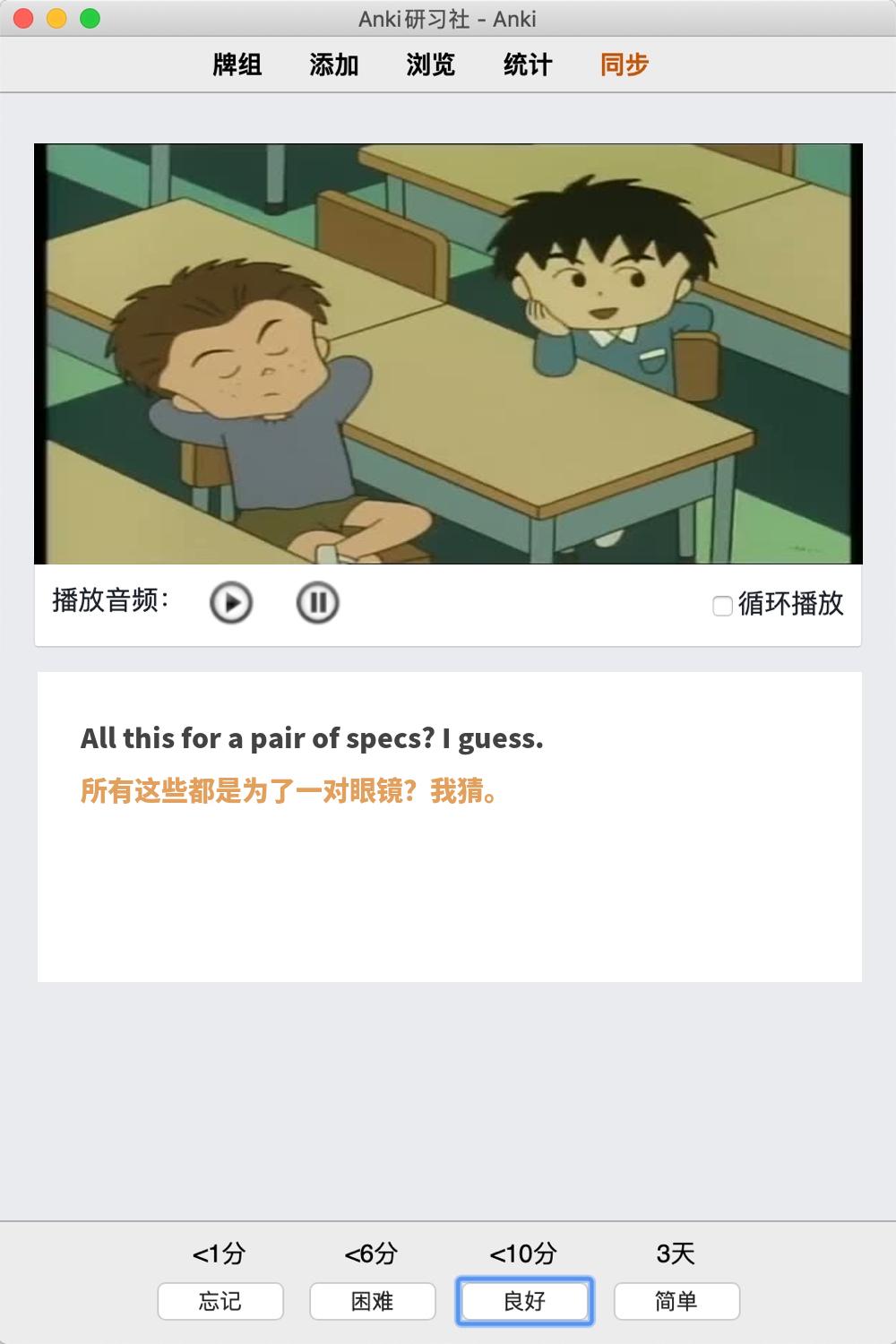The image size is (896, 1344).
Task: Open the 浏览 card browser
Action: pyautogui.click(x=431, y=65)
